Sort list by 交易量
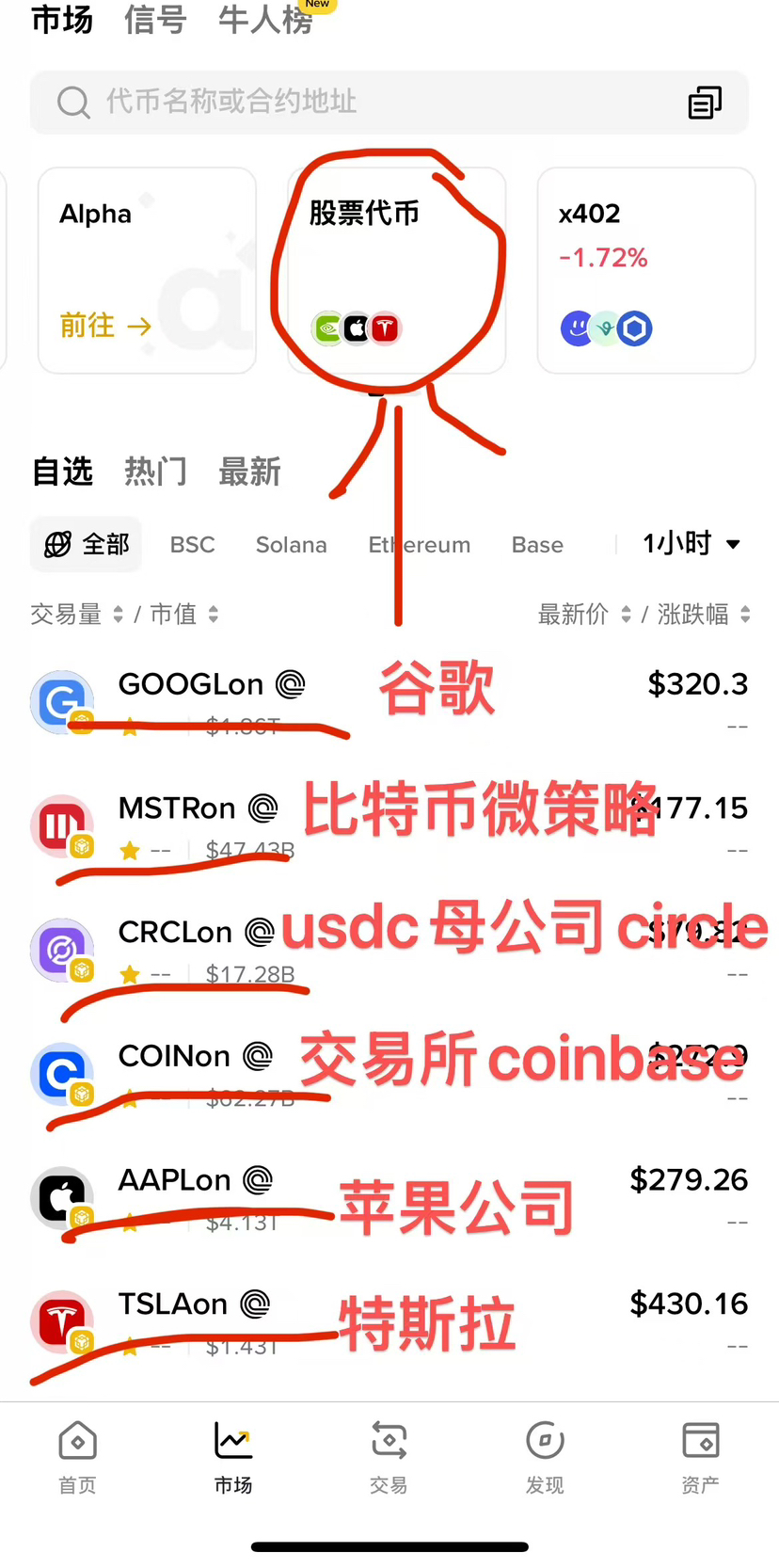This screenshot has height=1568, width=779. point(75,615)
